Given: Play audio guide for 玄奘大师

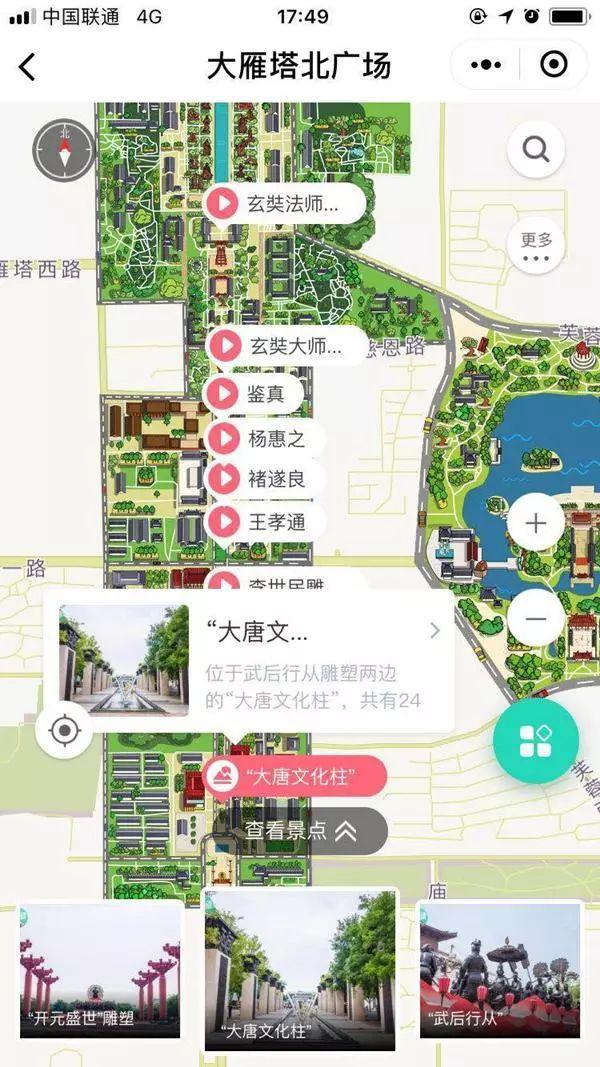Looking at the screenshot, I should [x=286, y=345].
